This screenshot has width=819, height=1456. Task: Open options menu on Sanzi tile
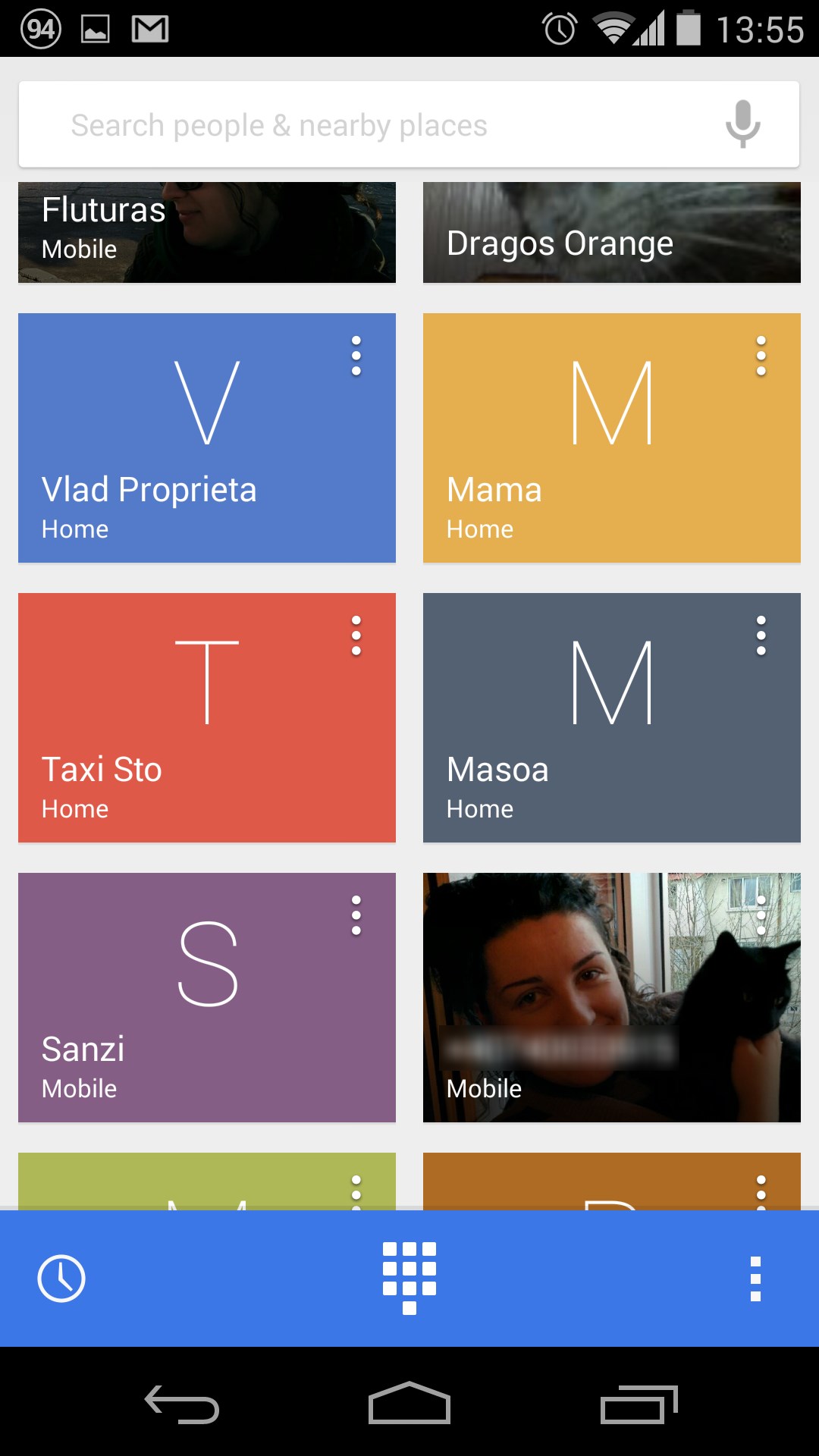click(x=356, y=915)
